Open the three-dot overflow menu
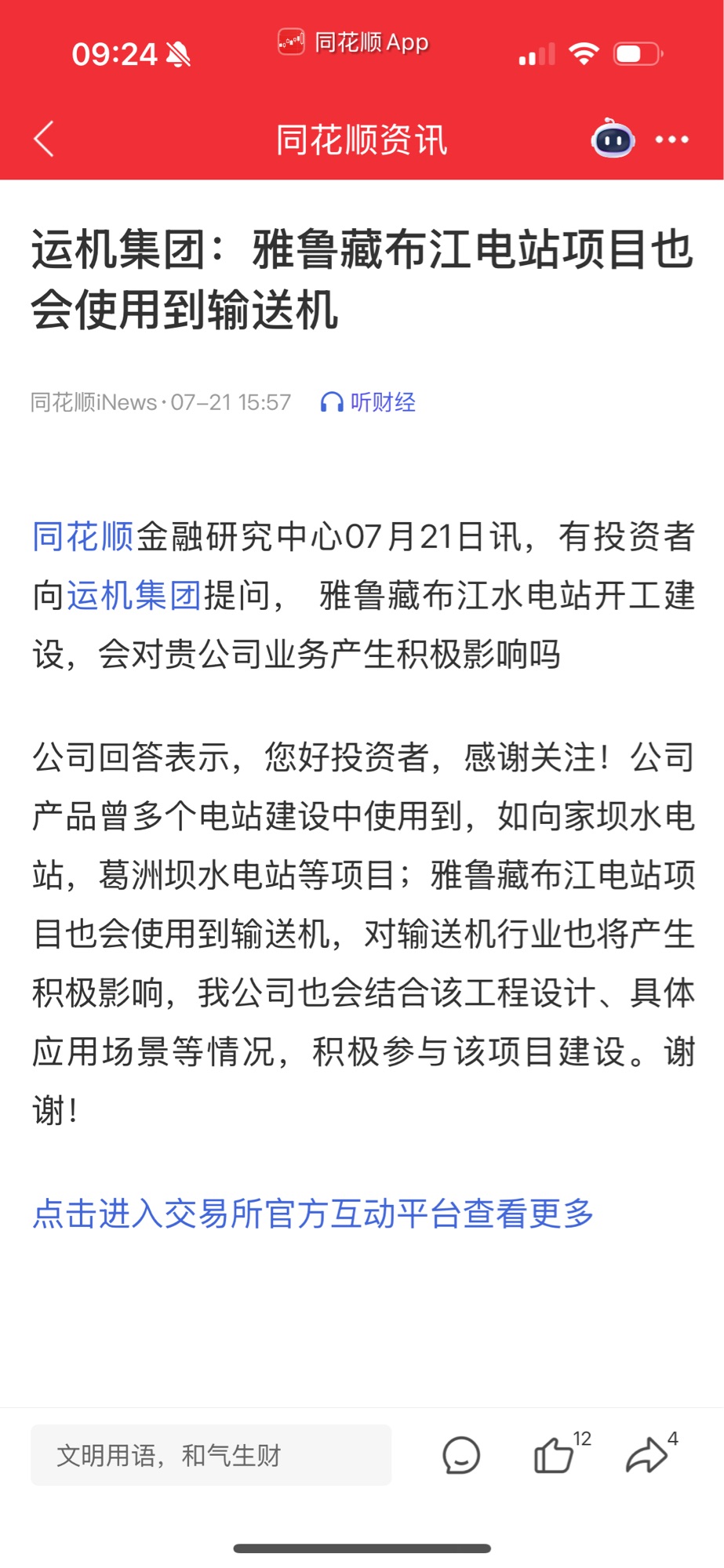 (x=672, y=140)
